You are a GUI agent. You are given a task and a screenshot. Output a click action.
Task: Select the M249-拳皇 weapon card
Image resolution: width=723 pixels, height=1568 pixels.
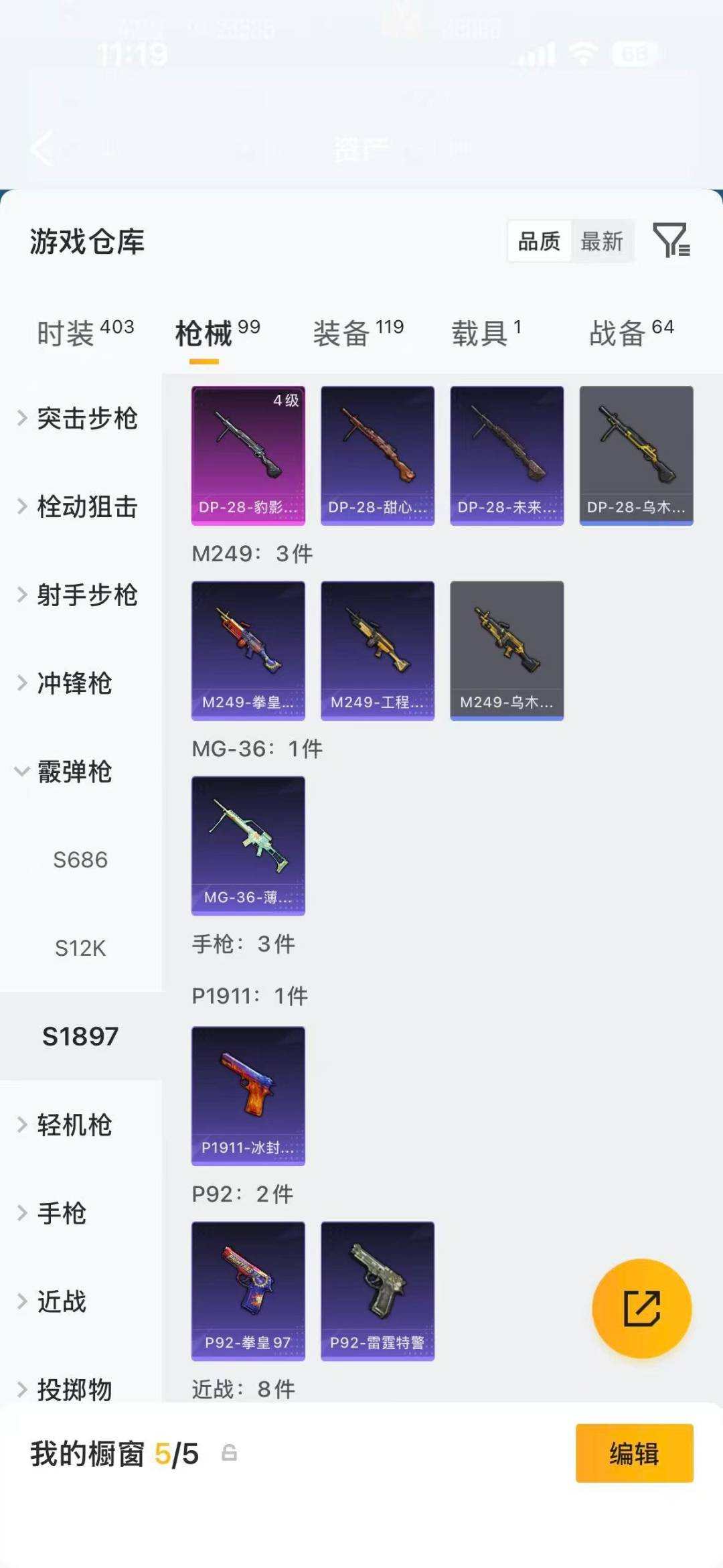[248, 650]
